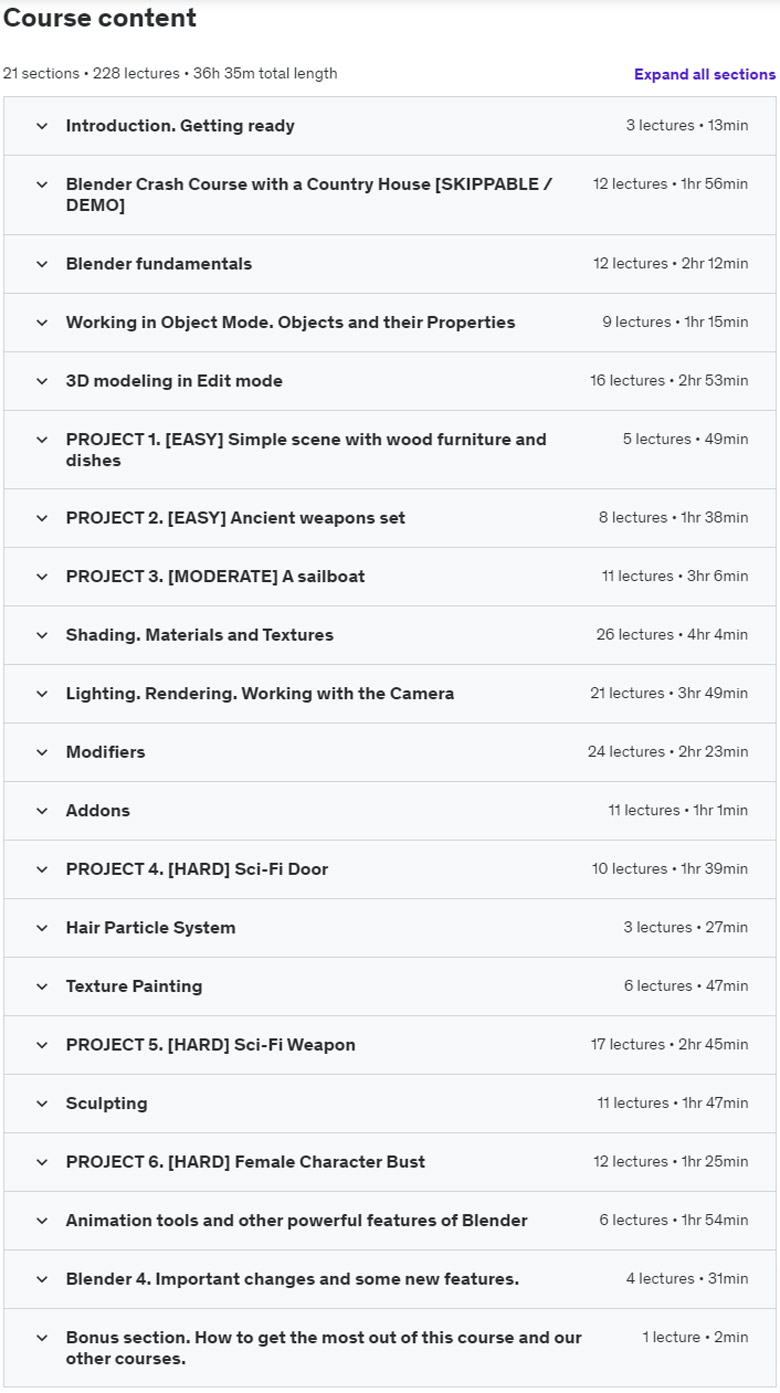The height and width of the screenshot is (1393, 780).
Task: Expand PROJECT 1 wood furniture section
Action: tap(390, 450)
